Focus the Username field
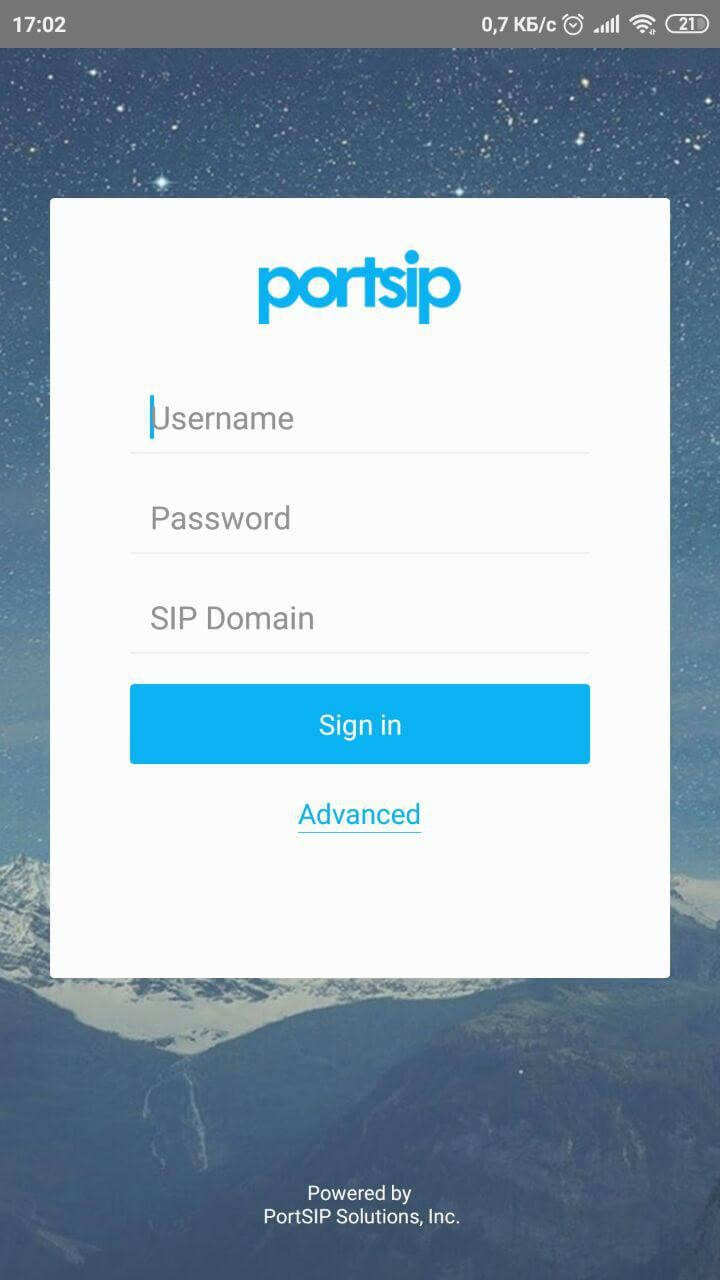The image size is (720, 1280). coord(360,418)
